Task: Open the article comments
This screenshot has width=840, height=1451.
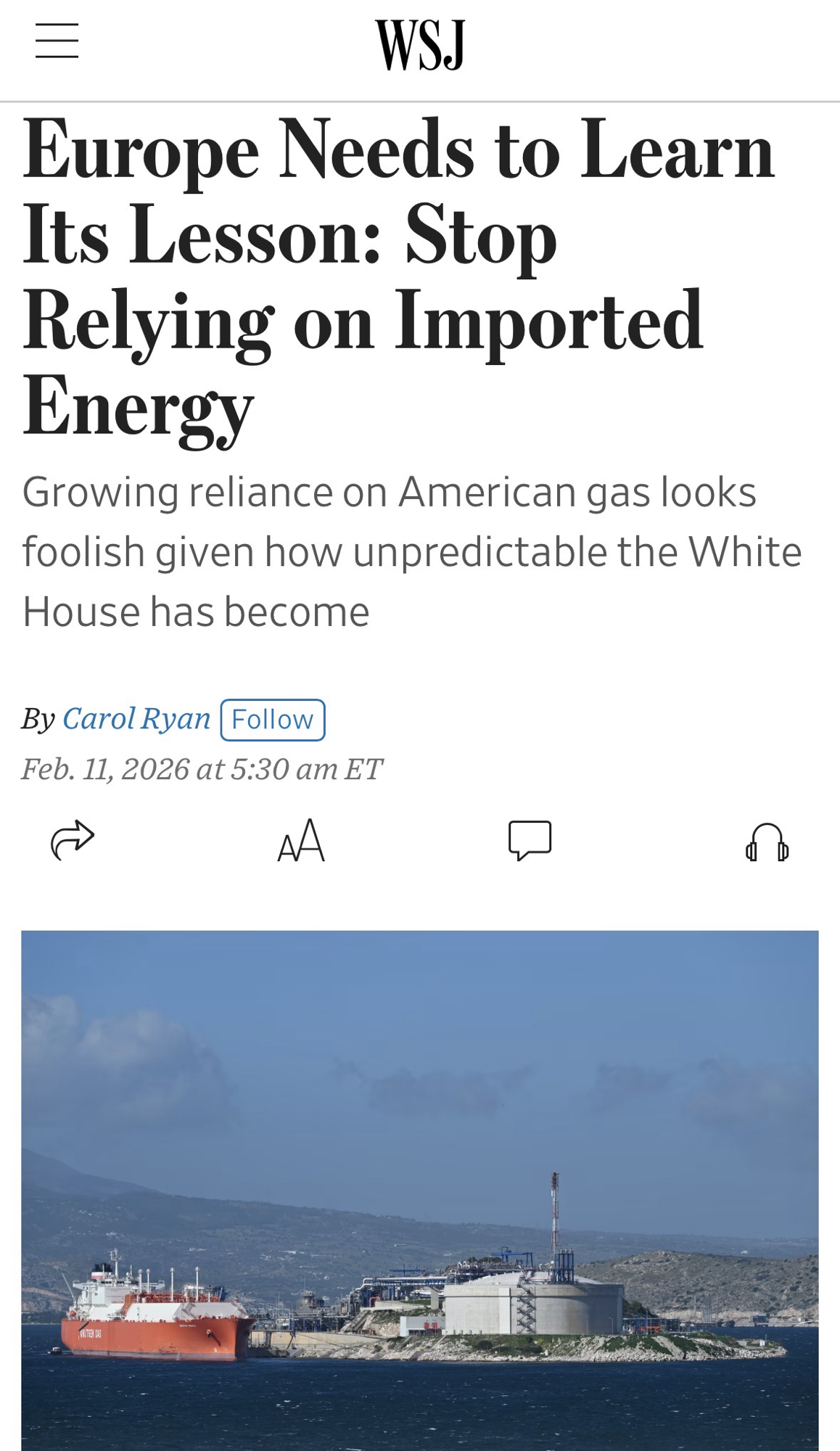Action: click(x=530, y=841)
